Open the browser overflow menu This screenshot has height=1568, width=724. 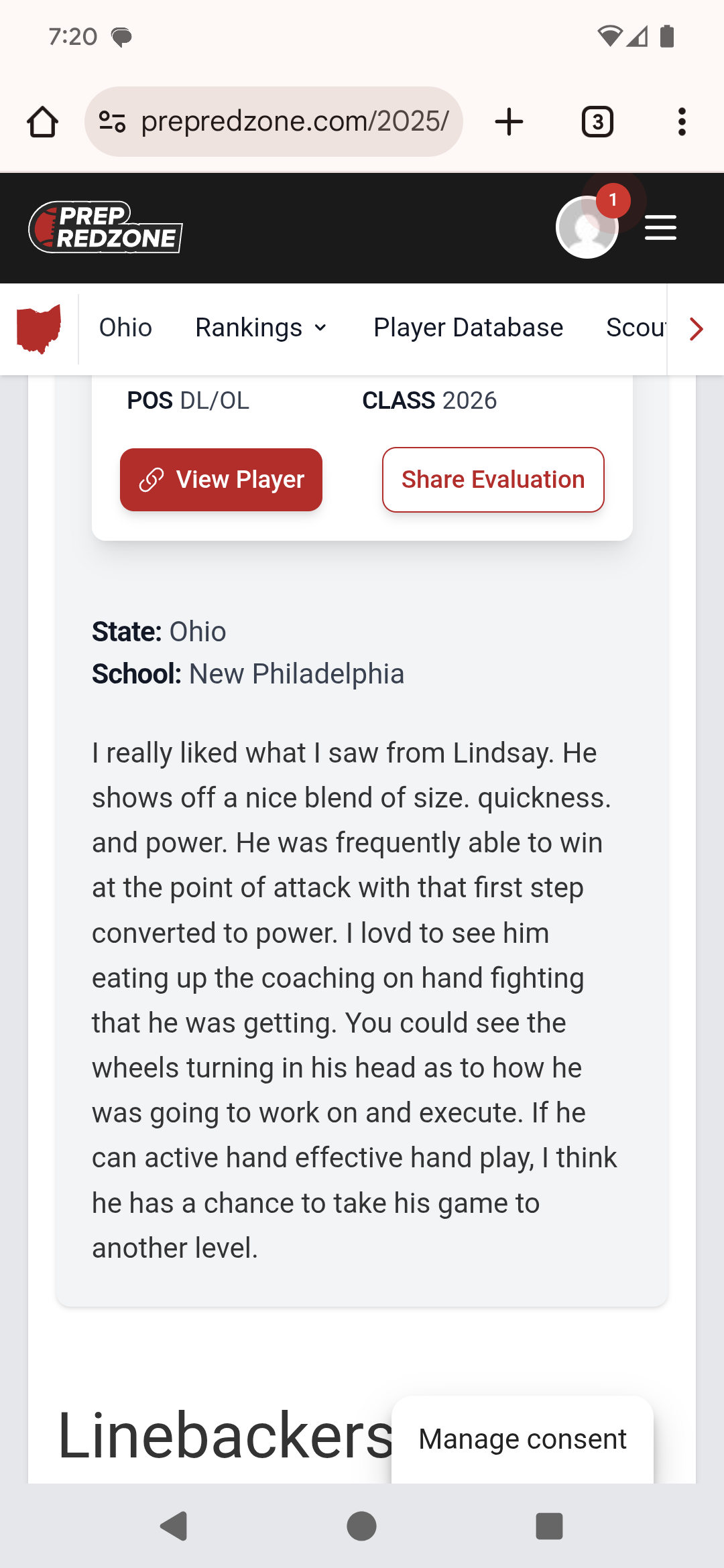coord(682,122)
